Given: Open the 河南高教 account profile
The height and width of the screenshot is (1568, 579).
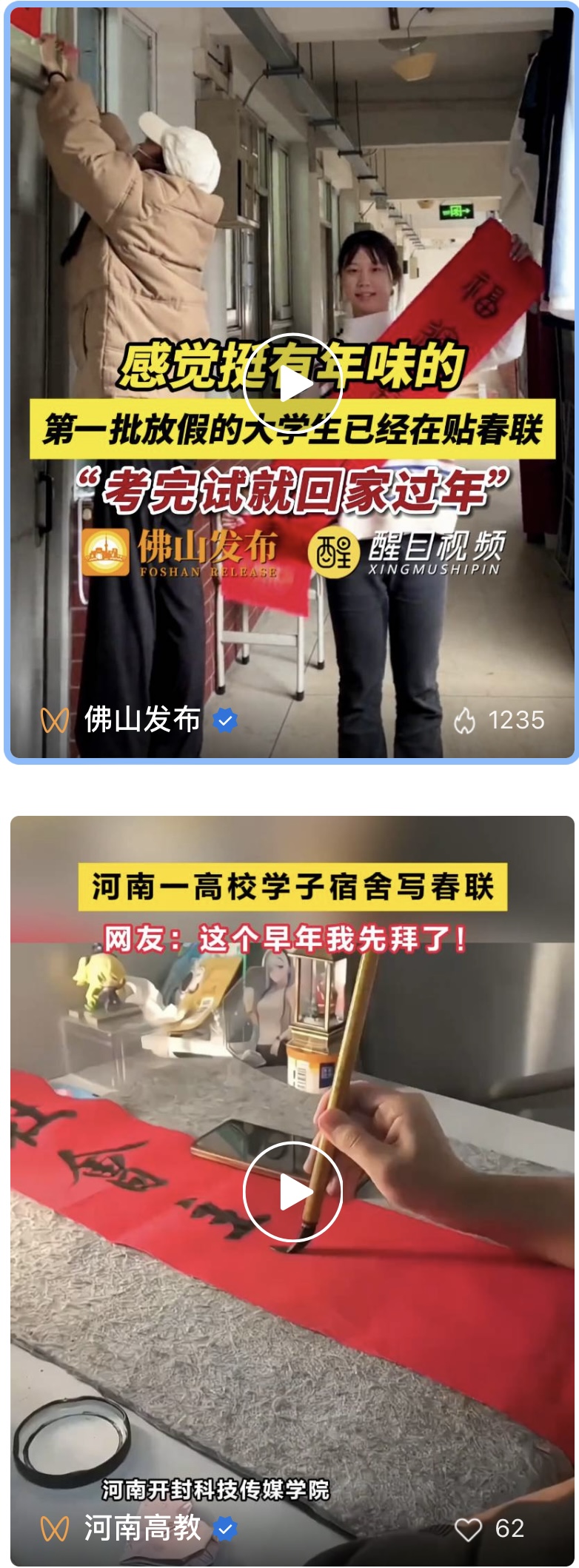Looking at the screenshot, I should [x=142, y=1528].
